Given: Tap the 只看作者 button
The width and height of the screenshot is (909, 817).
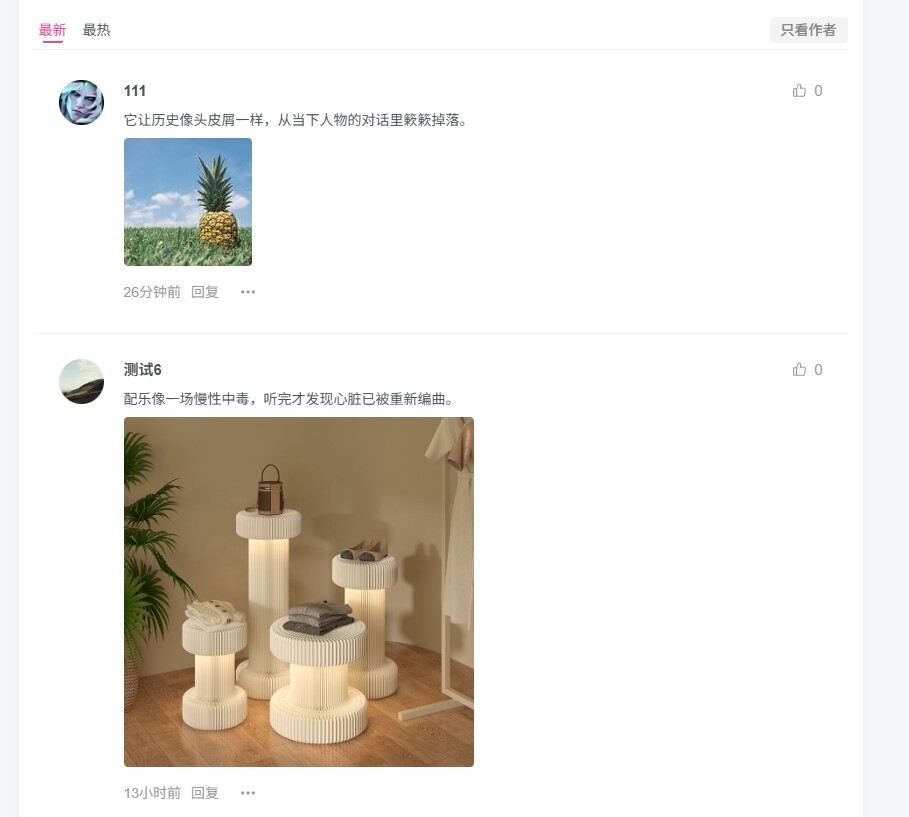Looking at the screenshot, I should (808, 30).
